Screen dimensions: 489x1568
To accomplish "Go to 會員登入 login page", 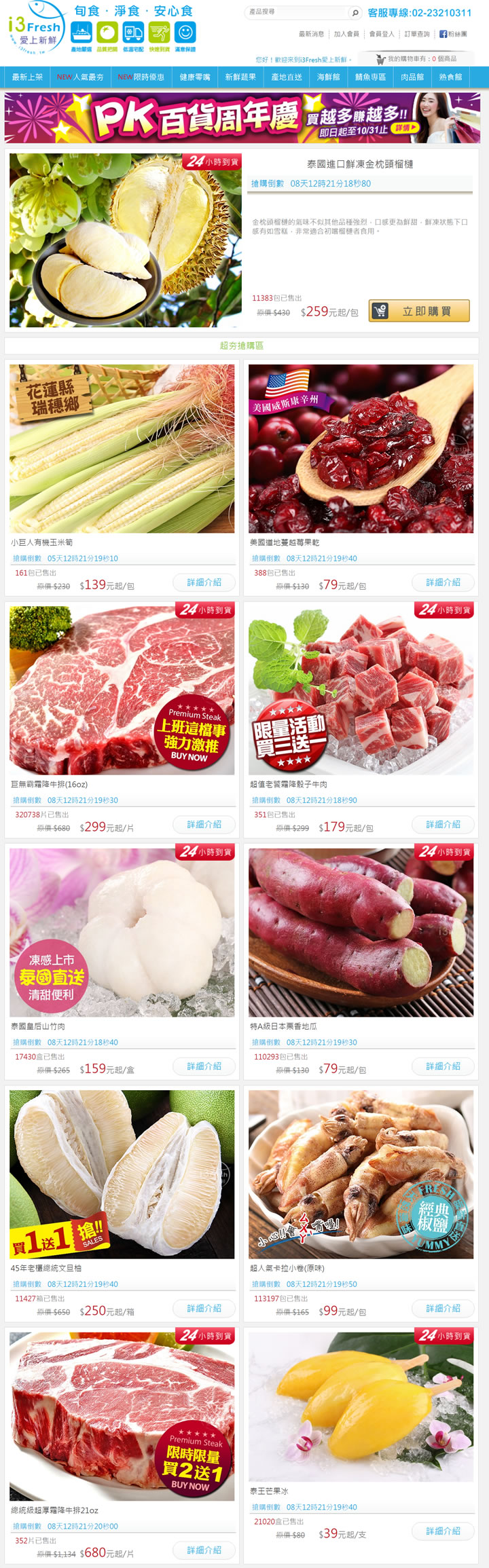I will click(x=381, y=34).
